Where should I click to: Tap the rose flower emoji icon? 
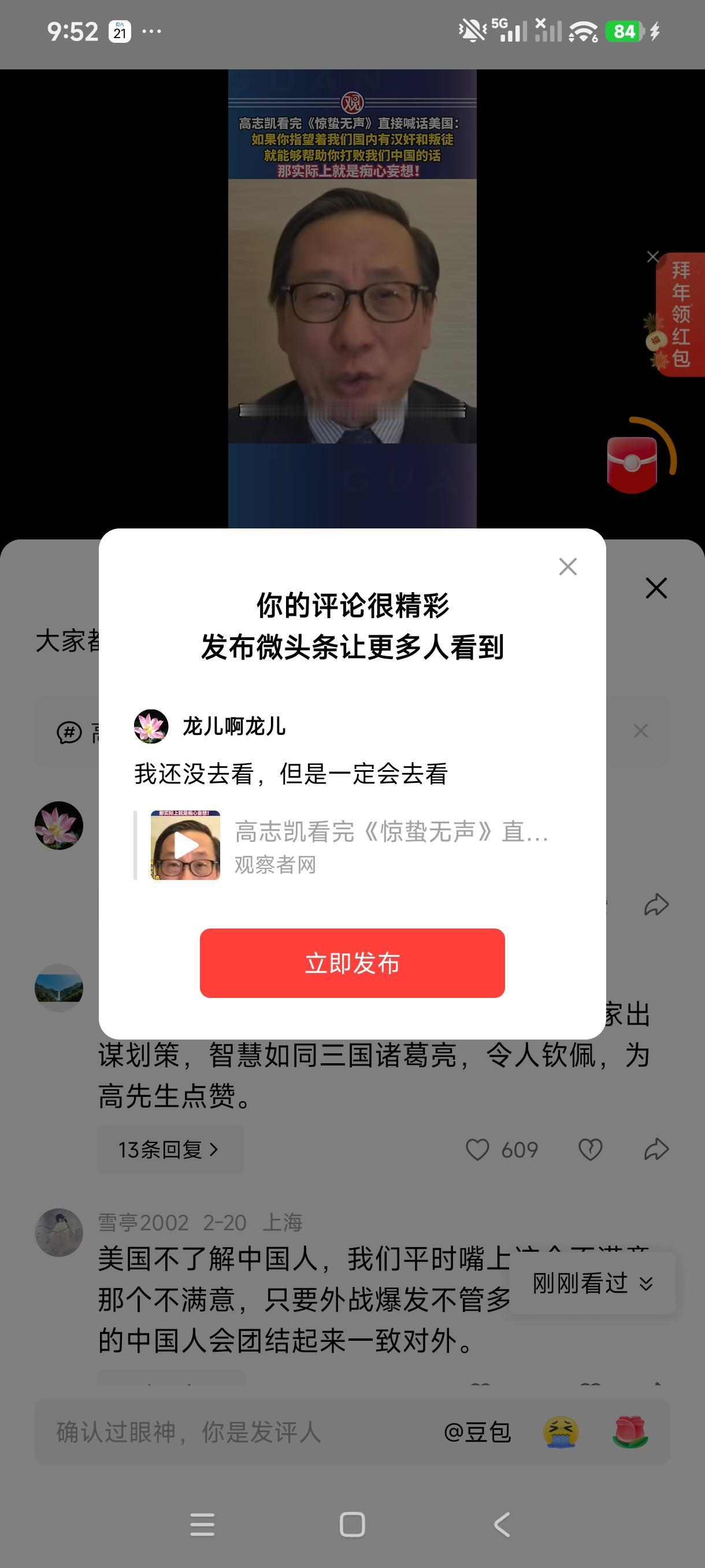click(630, 1433)
